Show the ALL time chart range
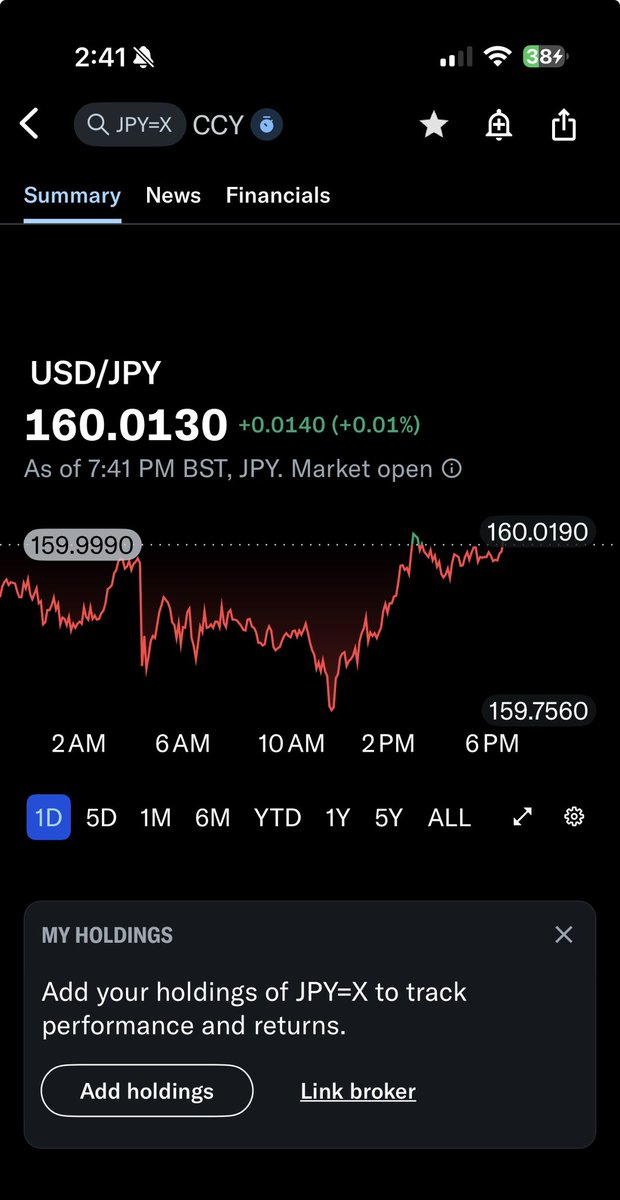 (449, 818)
